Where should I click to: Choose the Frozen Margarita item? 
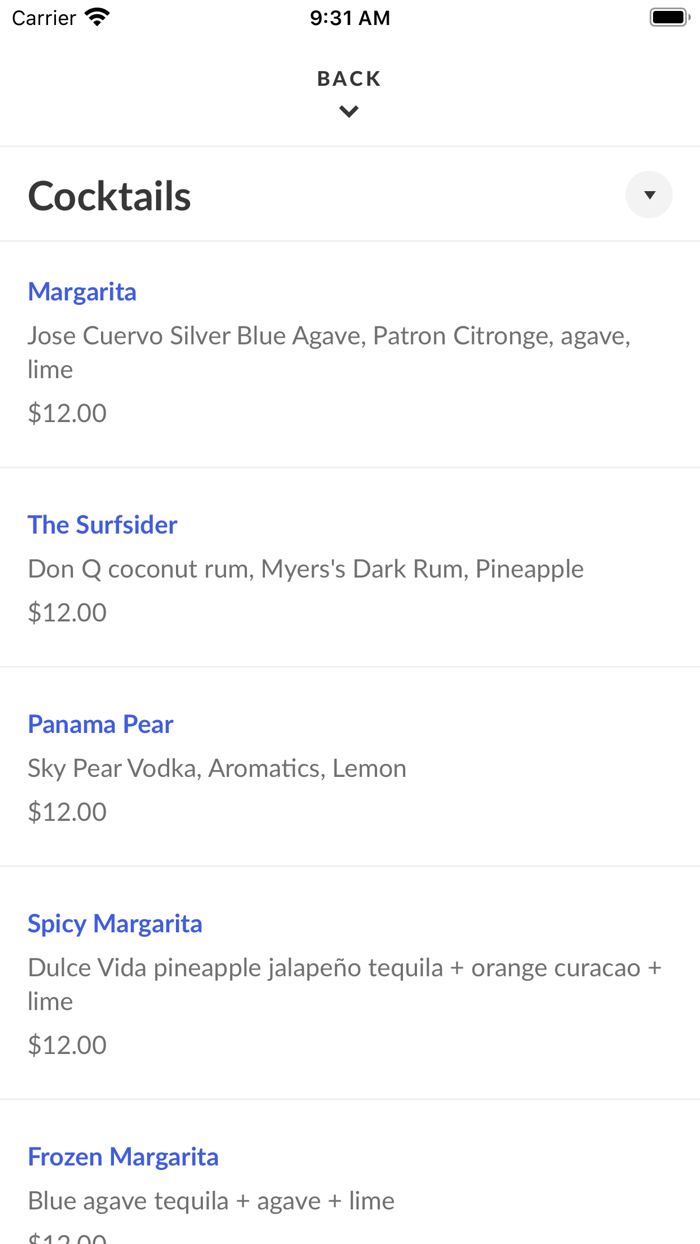point(350,1172)
